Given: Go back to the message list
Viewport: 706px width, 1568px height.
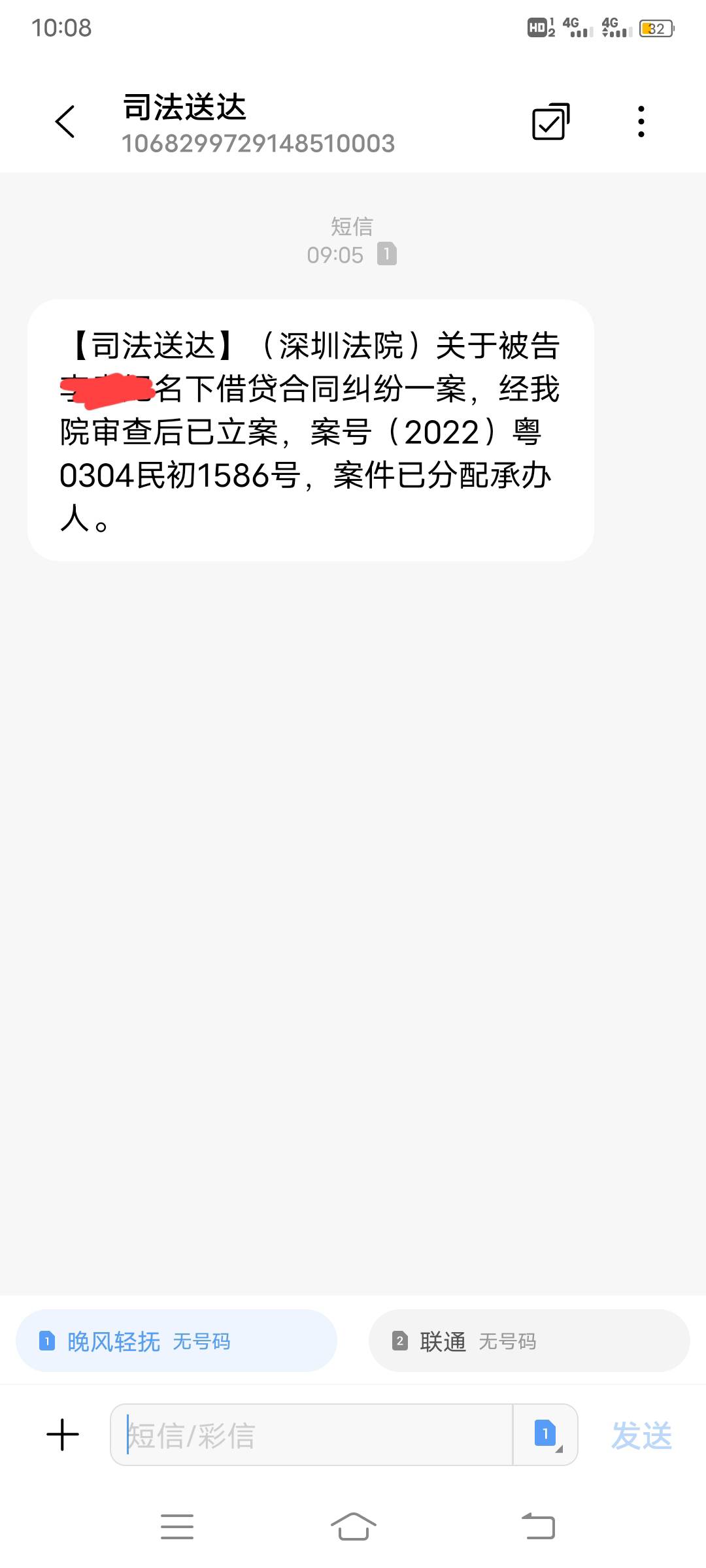Looking at the screenshot, I should click(x=65, y=122).
